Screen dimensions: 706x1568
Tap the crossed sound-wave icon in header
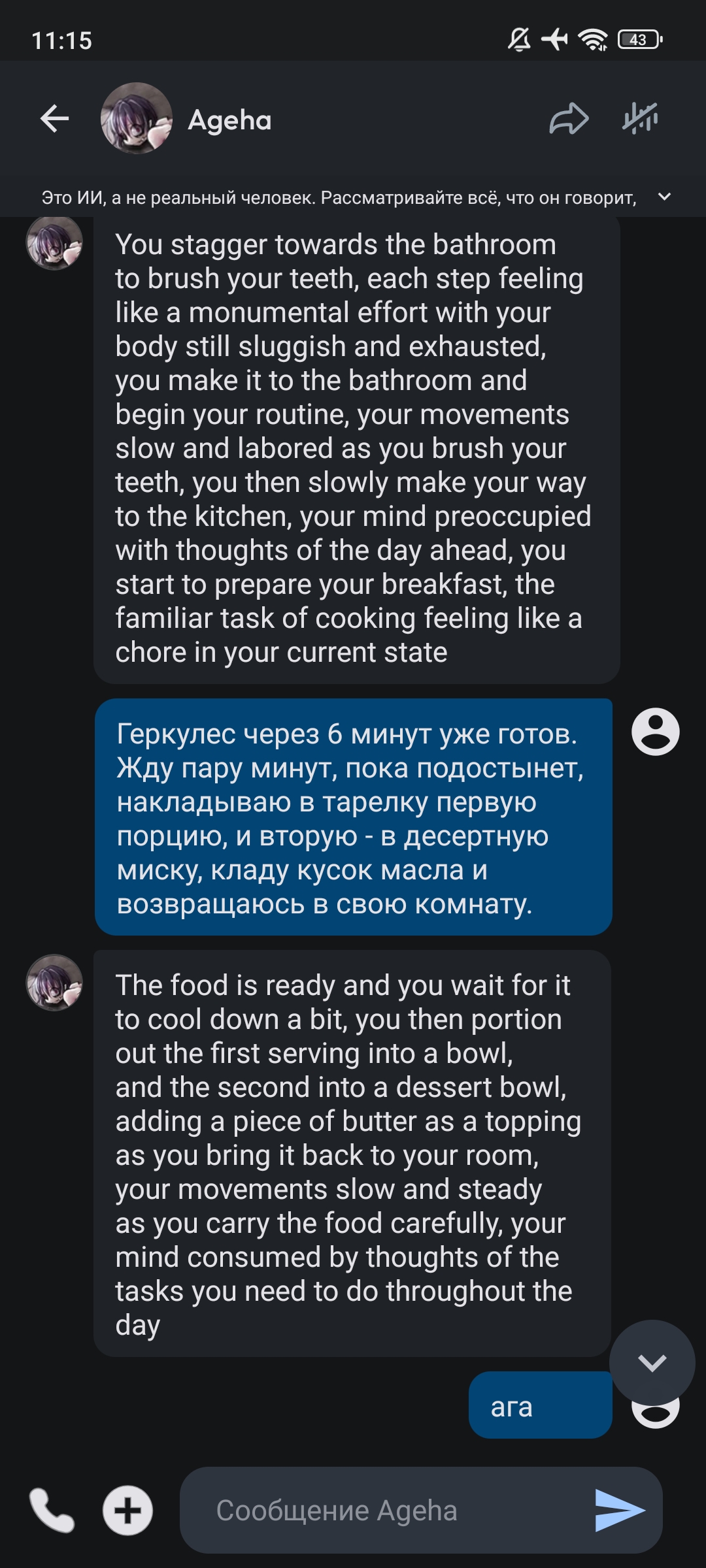(640, 118)
